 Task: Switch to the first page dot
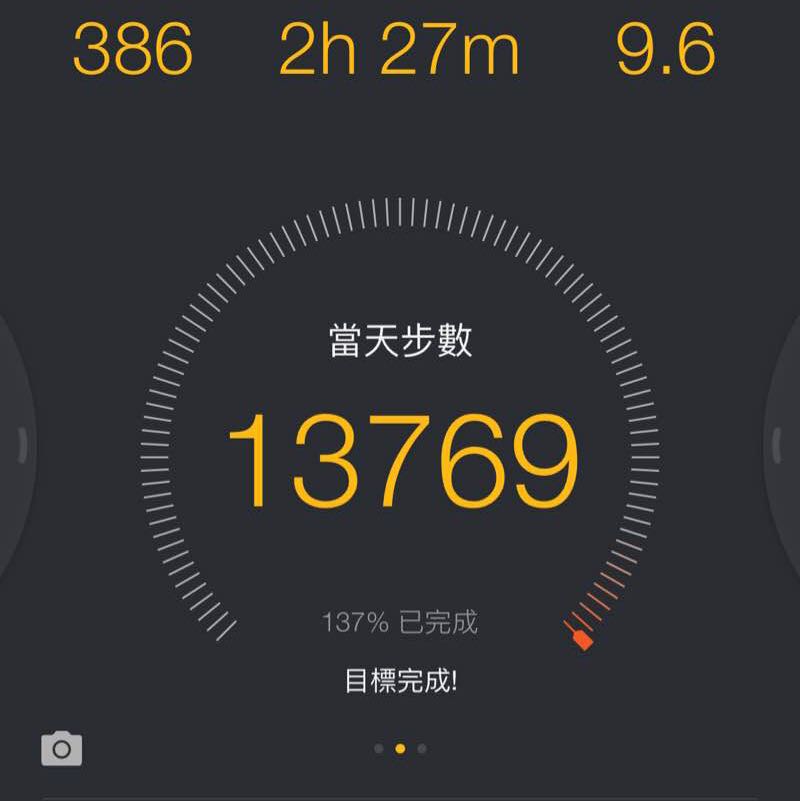click(x=376, y=745)
